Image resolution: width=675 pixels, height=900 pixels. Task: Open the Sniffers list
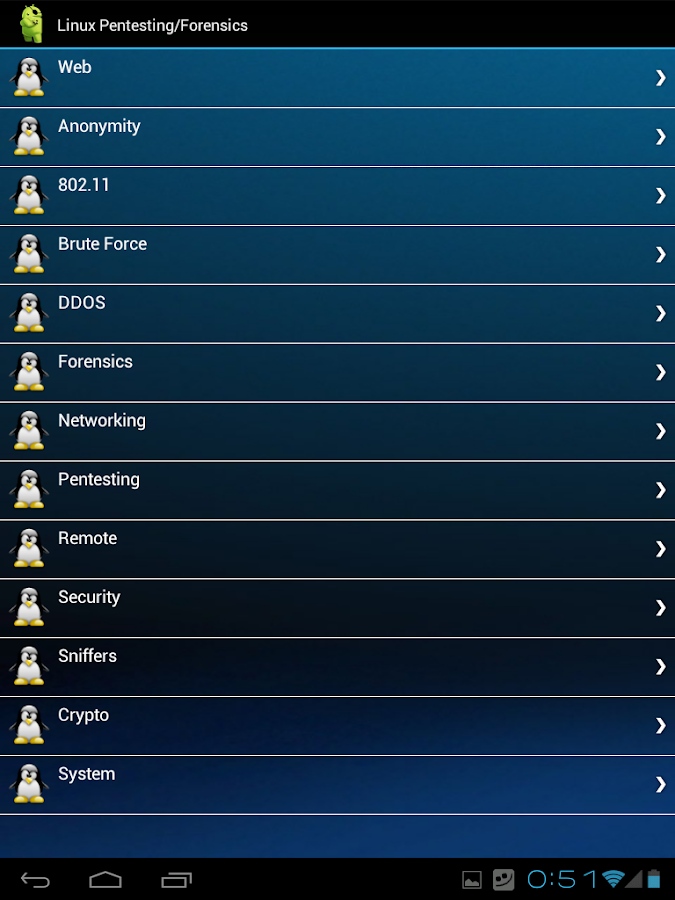point(337,668)
